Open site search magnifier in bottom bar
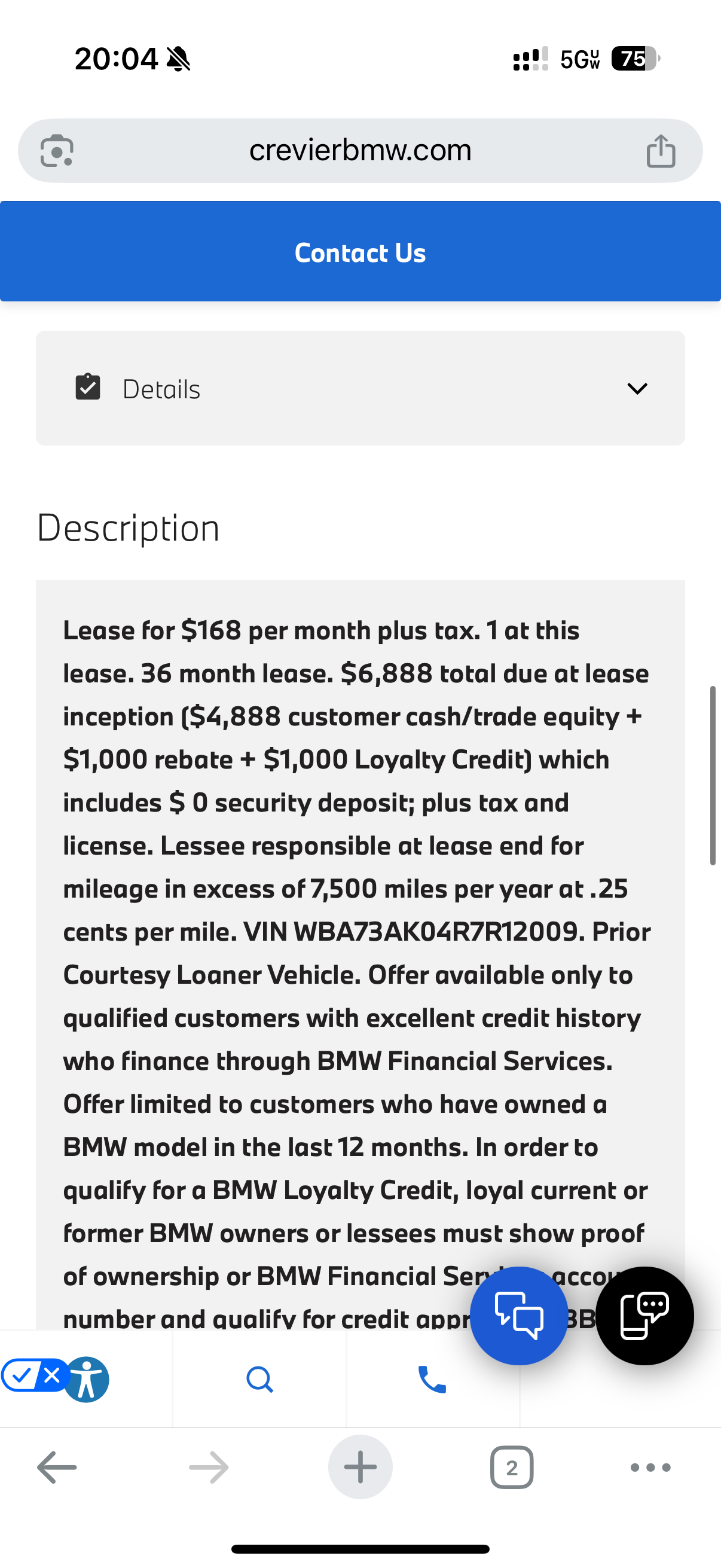721x1568 pixels. click(x=260, y=1379)
